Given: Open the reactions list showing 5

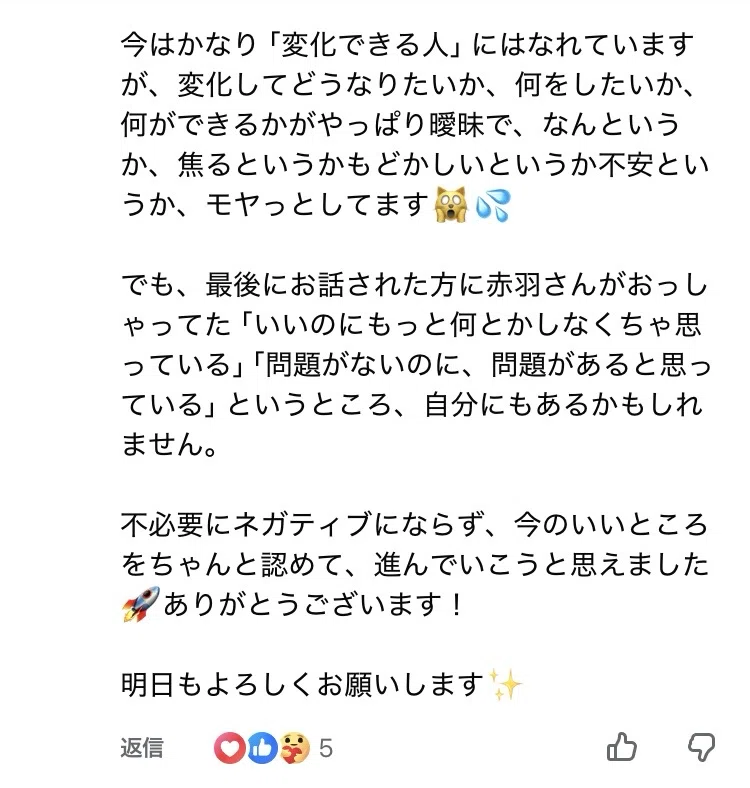Looking at the screenshot, I should click(x=273, y=748).
